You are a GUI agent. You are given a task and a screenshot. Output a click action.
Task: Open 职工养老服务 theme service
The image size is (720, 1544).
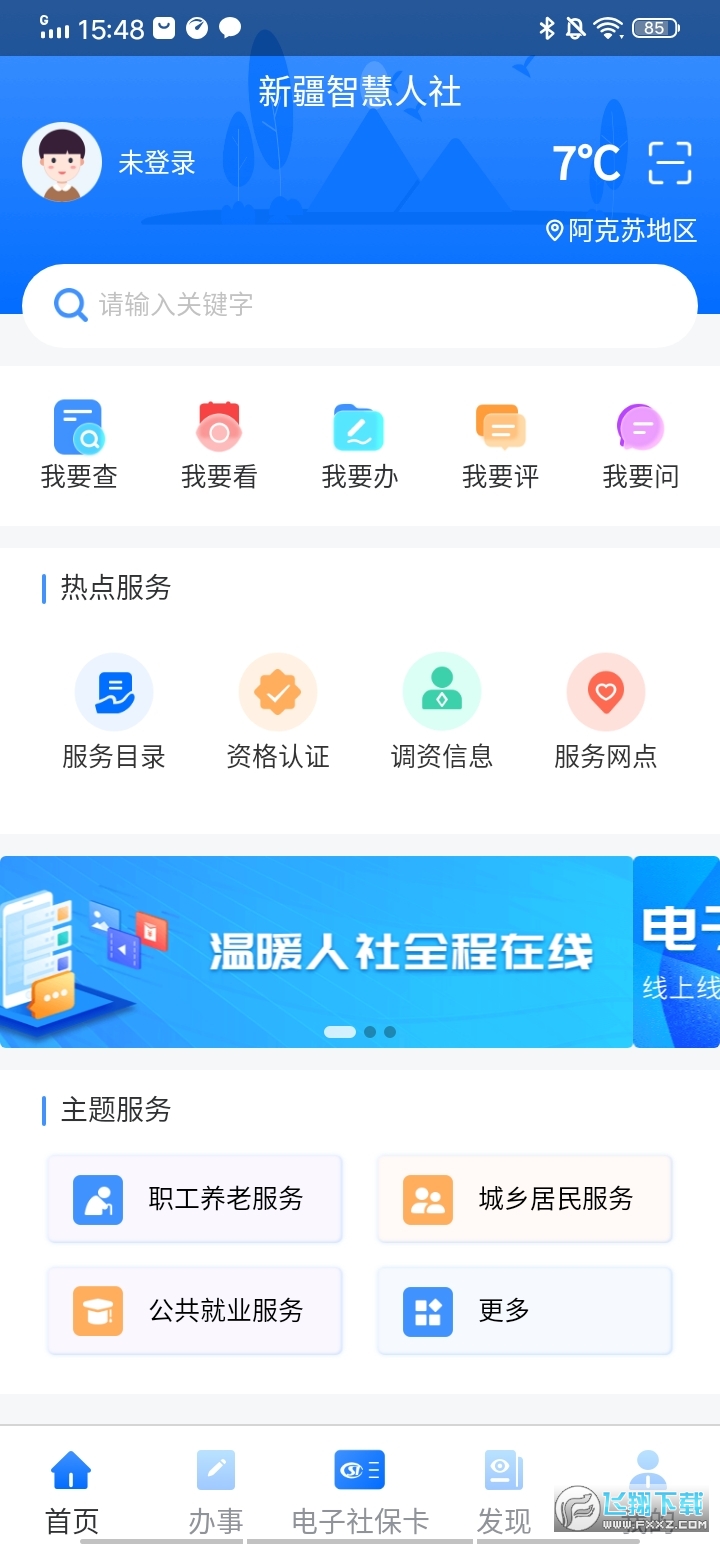(x=194, y=1198)
